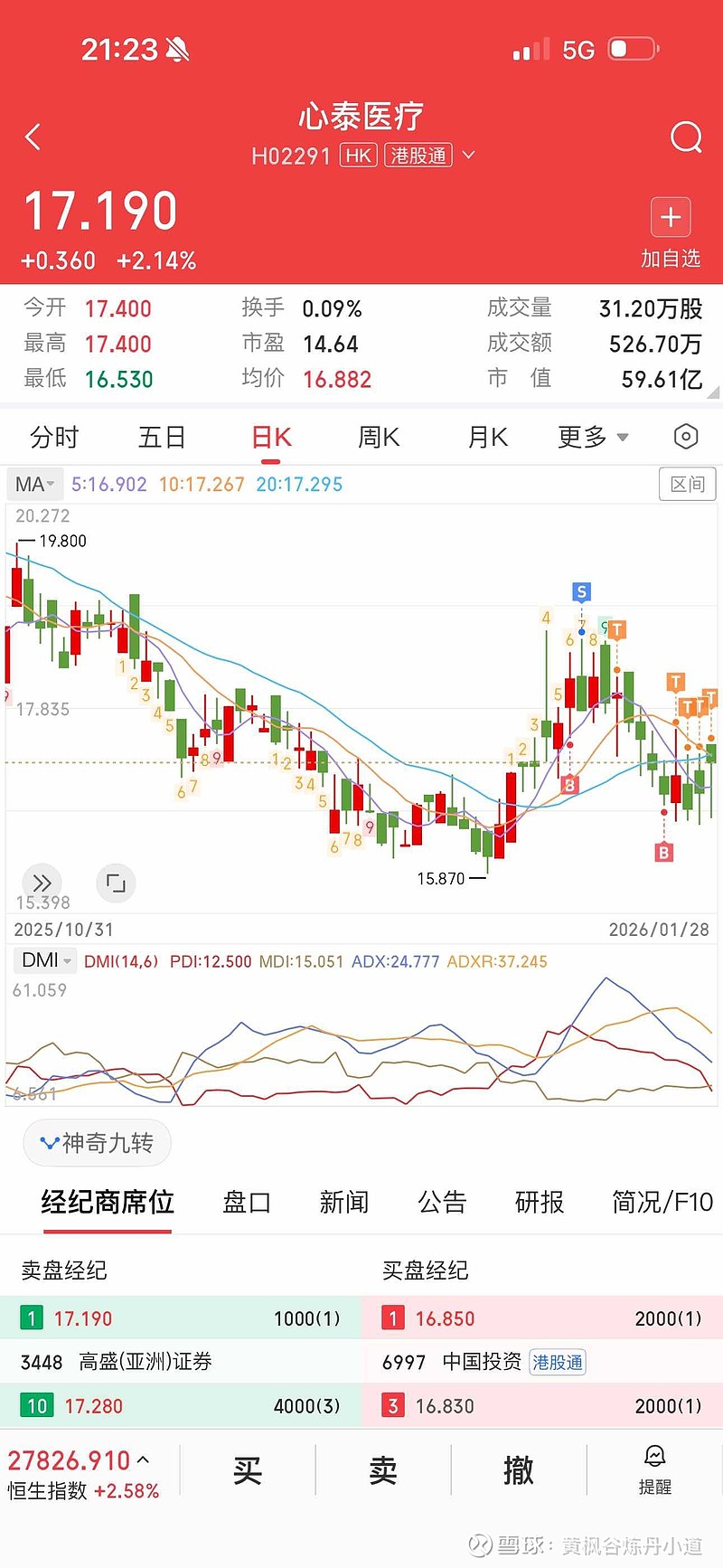Open the DMI indicator dropdown

pos(44,960)
